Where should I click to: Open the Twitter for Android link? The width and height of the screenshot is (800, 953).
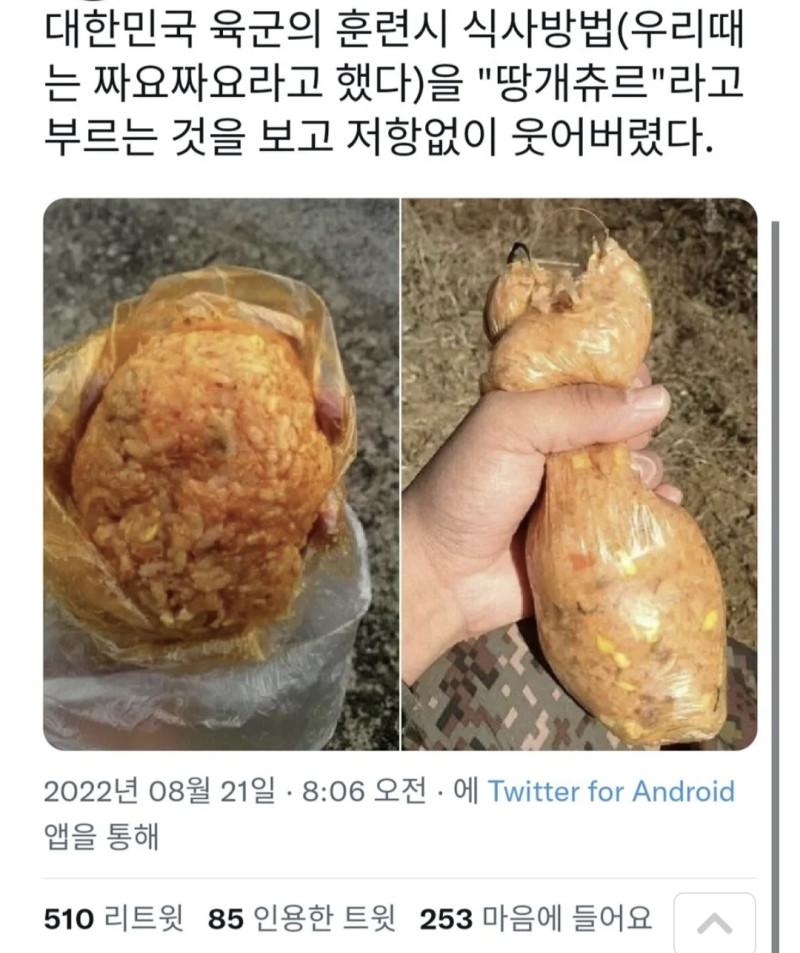(x=610, y=792)
